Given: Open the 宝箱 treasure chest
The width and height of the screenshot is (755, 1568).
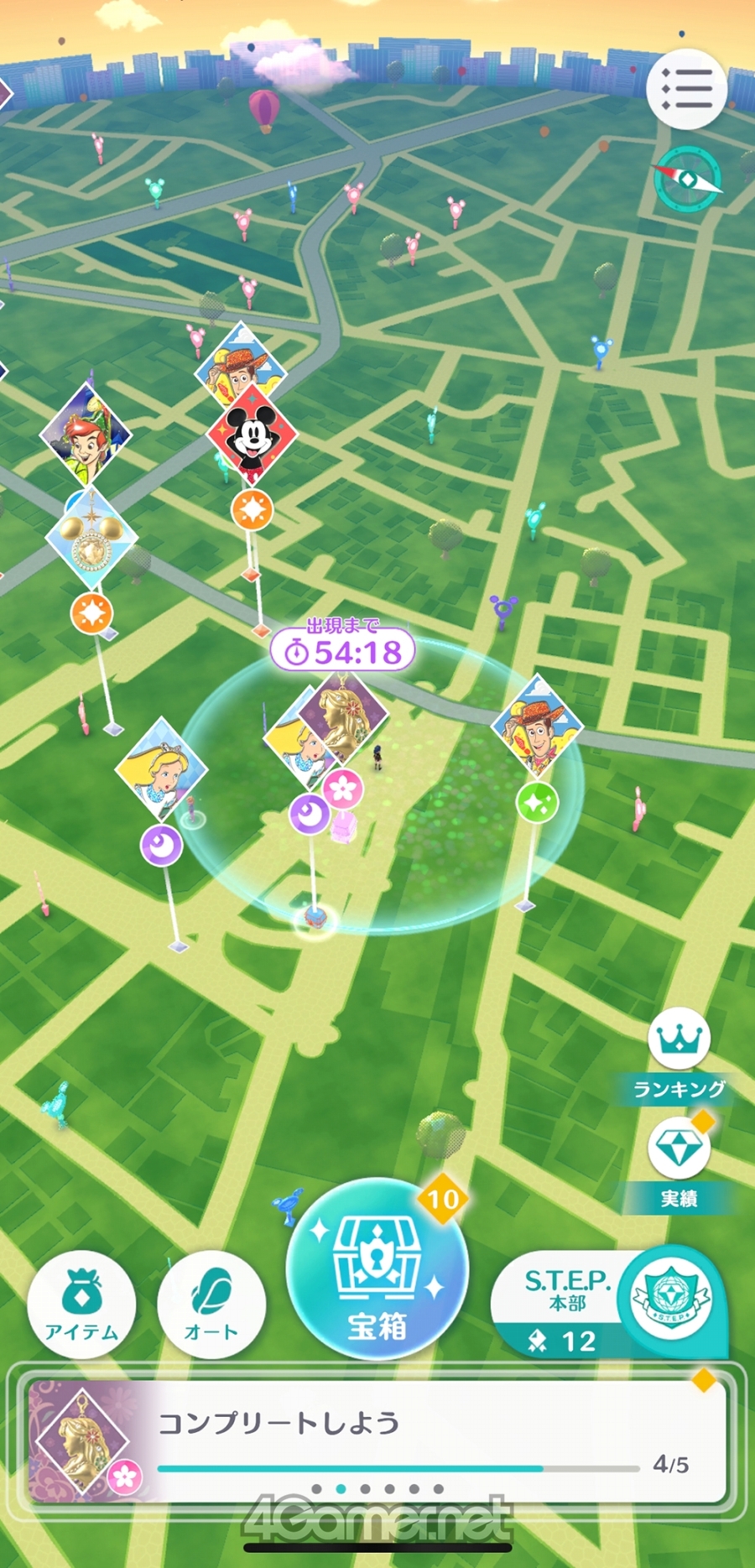Looking at the screenshot, I should pos(377,1269).
